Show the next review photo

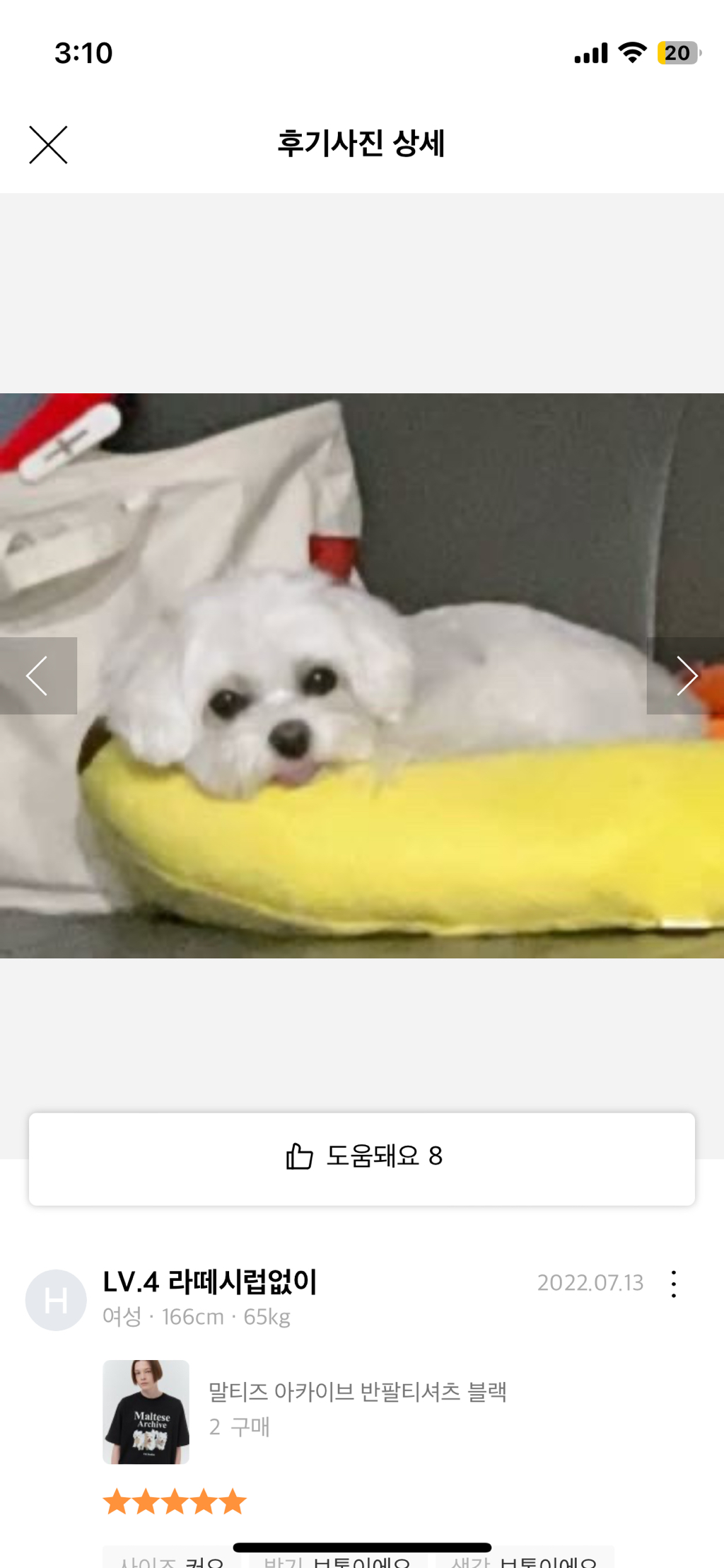(684, 675)
